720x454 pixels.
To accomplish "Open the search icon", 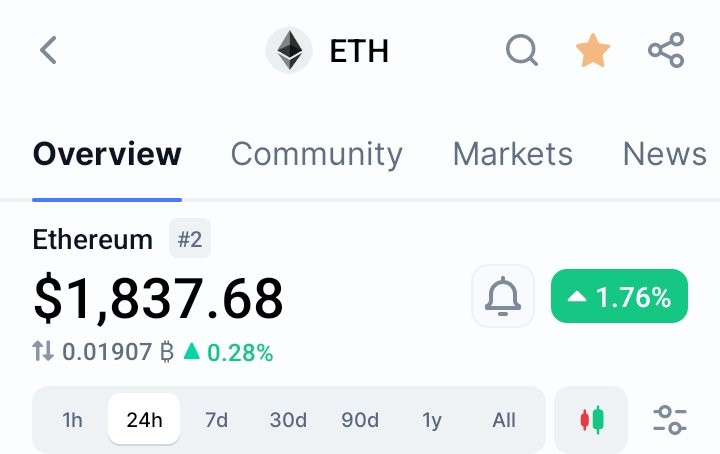I will click(522, 50).
